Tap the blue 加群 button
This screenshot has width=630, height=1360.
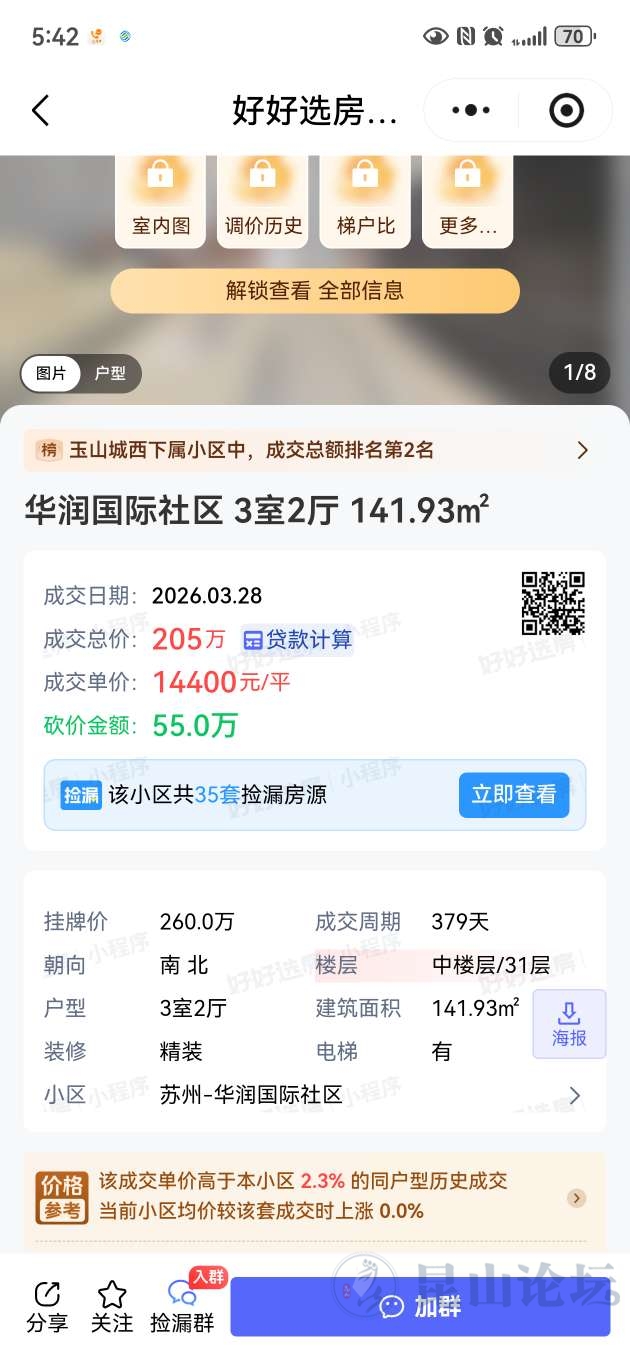(420, 1306)
